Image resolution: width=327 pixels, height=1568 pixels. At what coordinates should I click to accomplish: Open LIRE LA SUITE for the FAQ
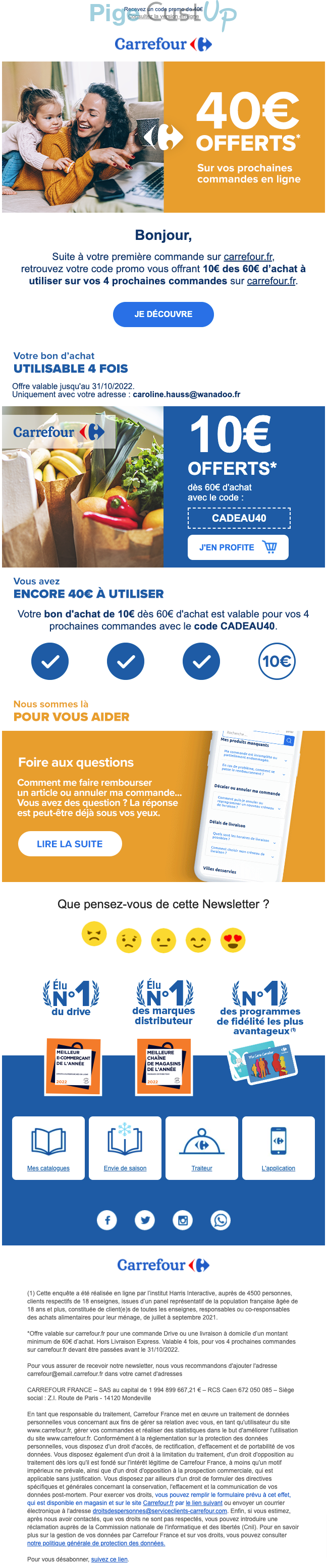tap(70, 844)
